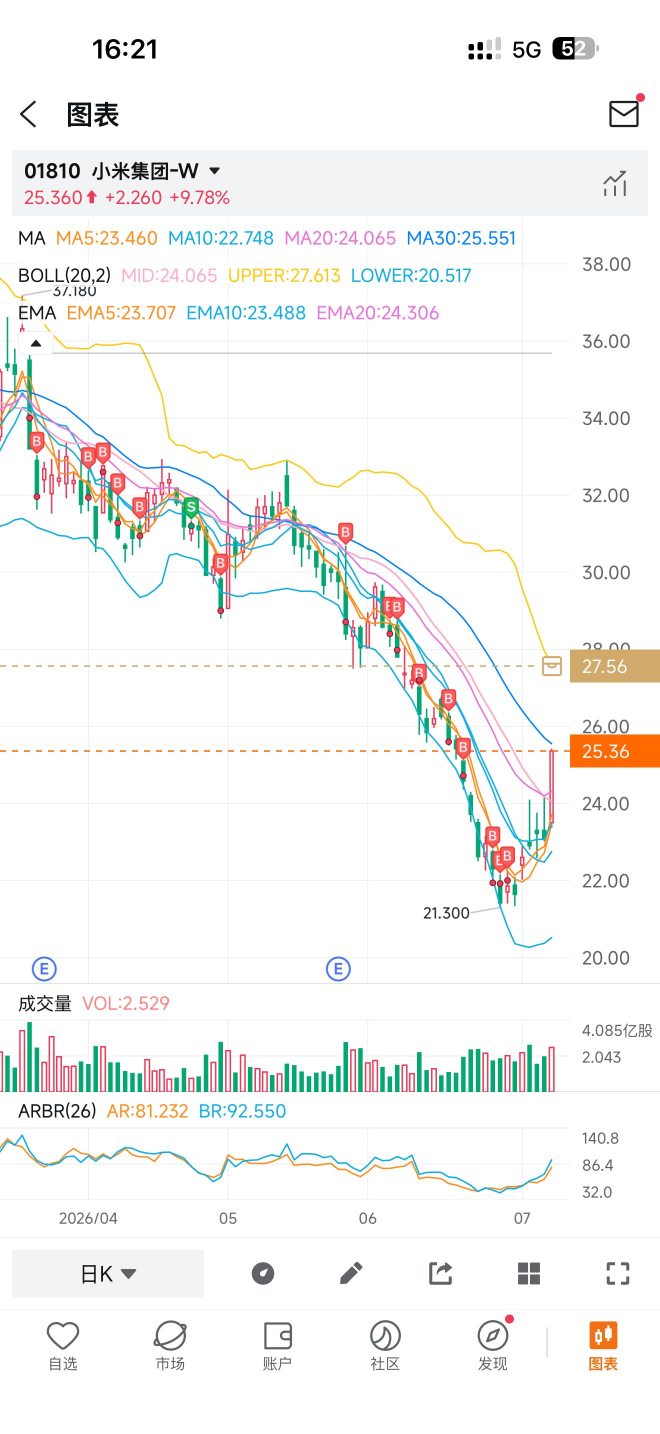
Task: Open the chart trend icon beside stock header
Action: pos(615,183)
